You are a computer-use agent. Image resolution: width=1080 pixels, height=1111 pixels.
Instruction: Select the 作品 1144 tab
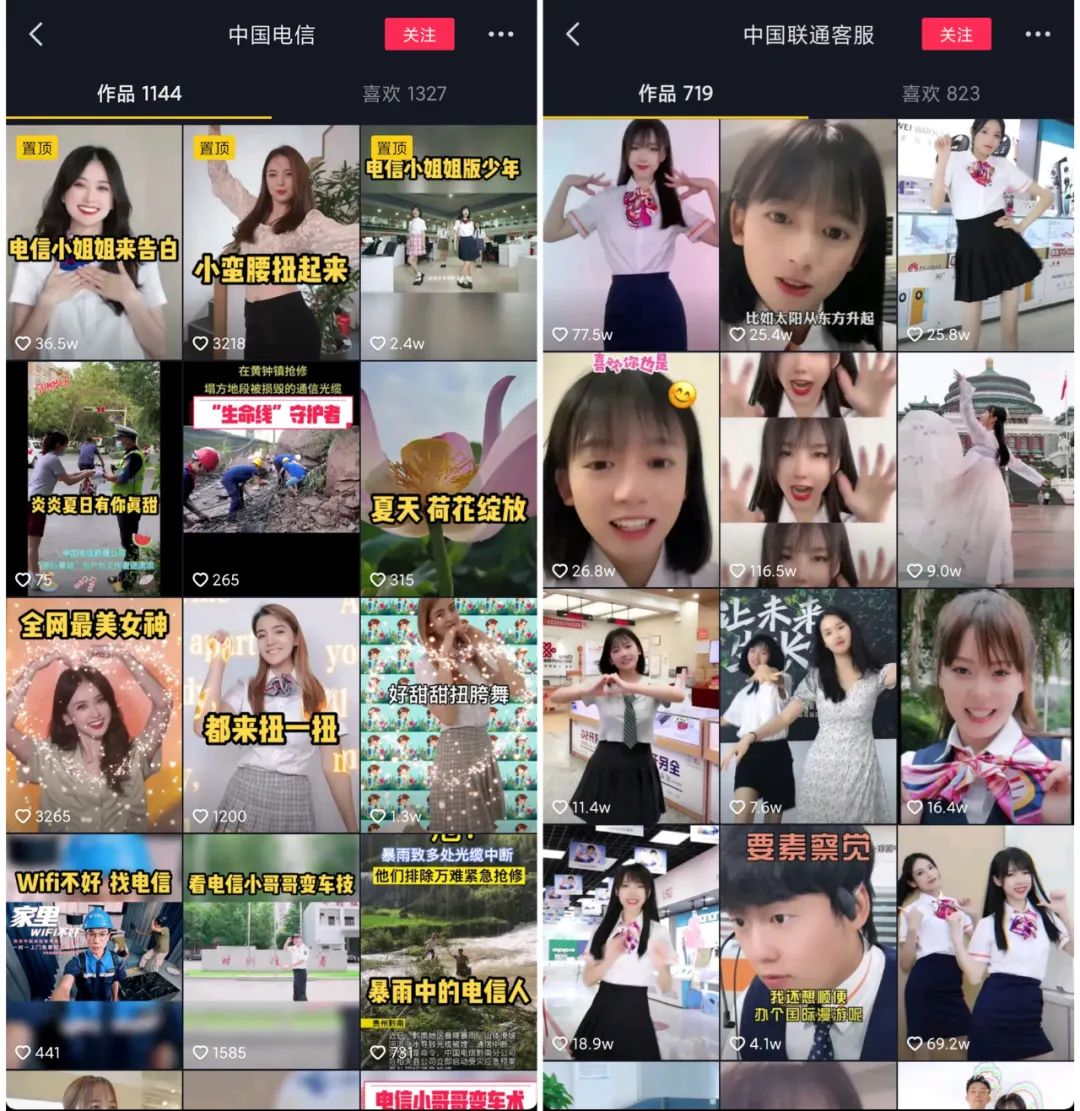pos(139,94)
